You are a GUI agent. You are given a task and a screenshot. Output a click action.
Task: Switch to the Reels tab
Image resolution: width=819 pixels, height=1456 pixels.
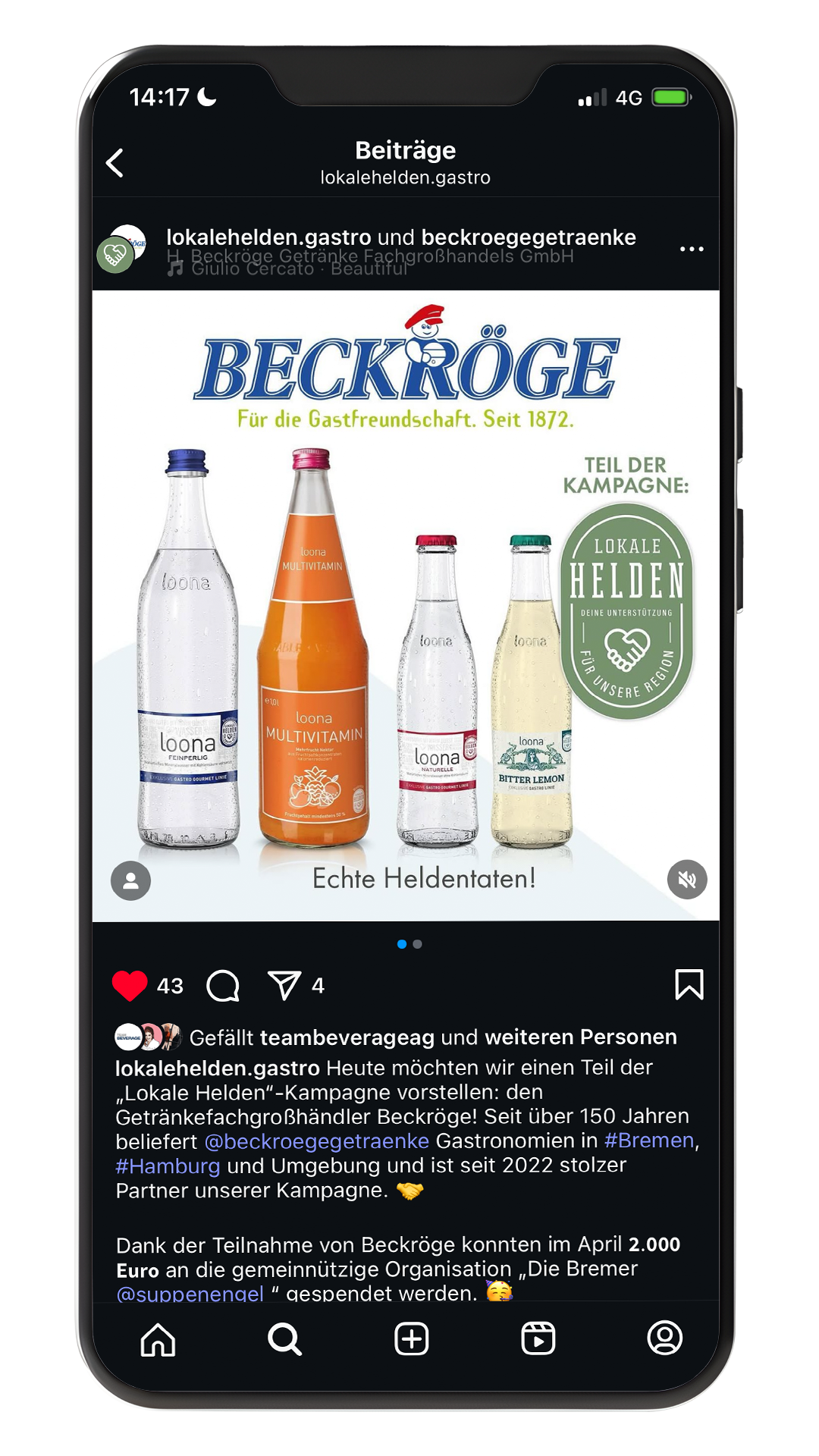tap(538, 1339)
